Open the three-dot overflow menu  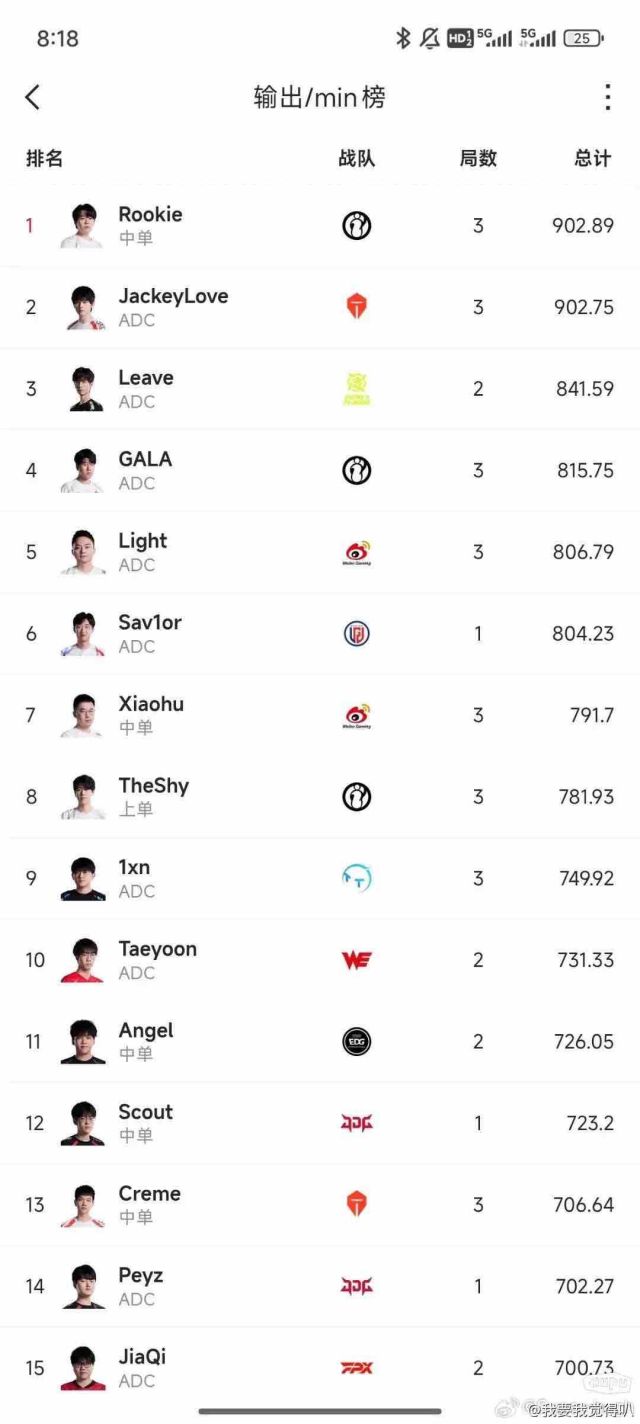607,97
